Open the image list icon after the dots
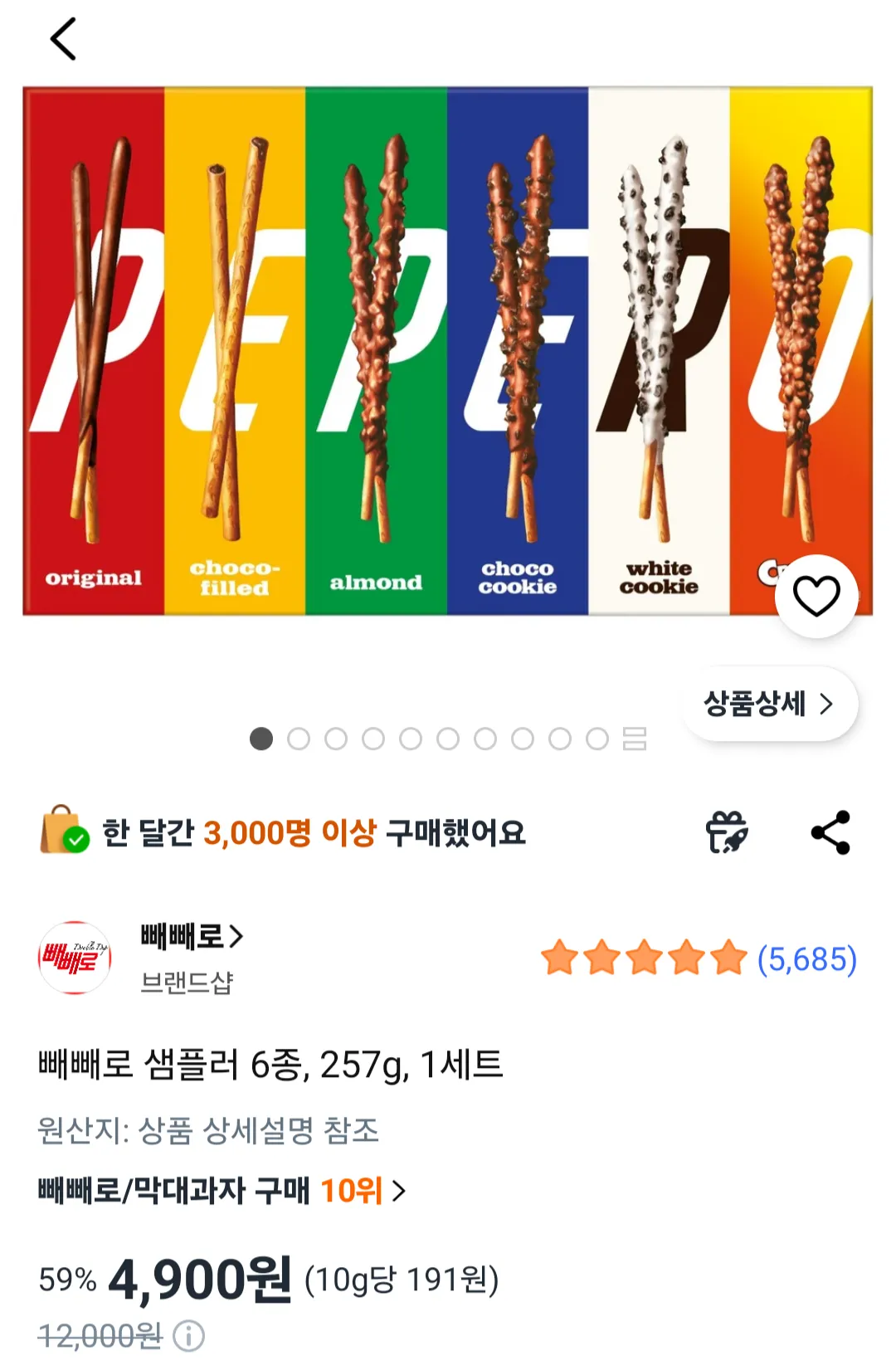896x1370 pixels. 635,739
